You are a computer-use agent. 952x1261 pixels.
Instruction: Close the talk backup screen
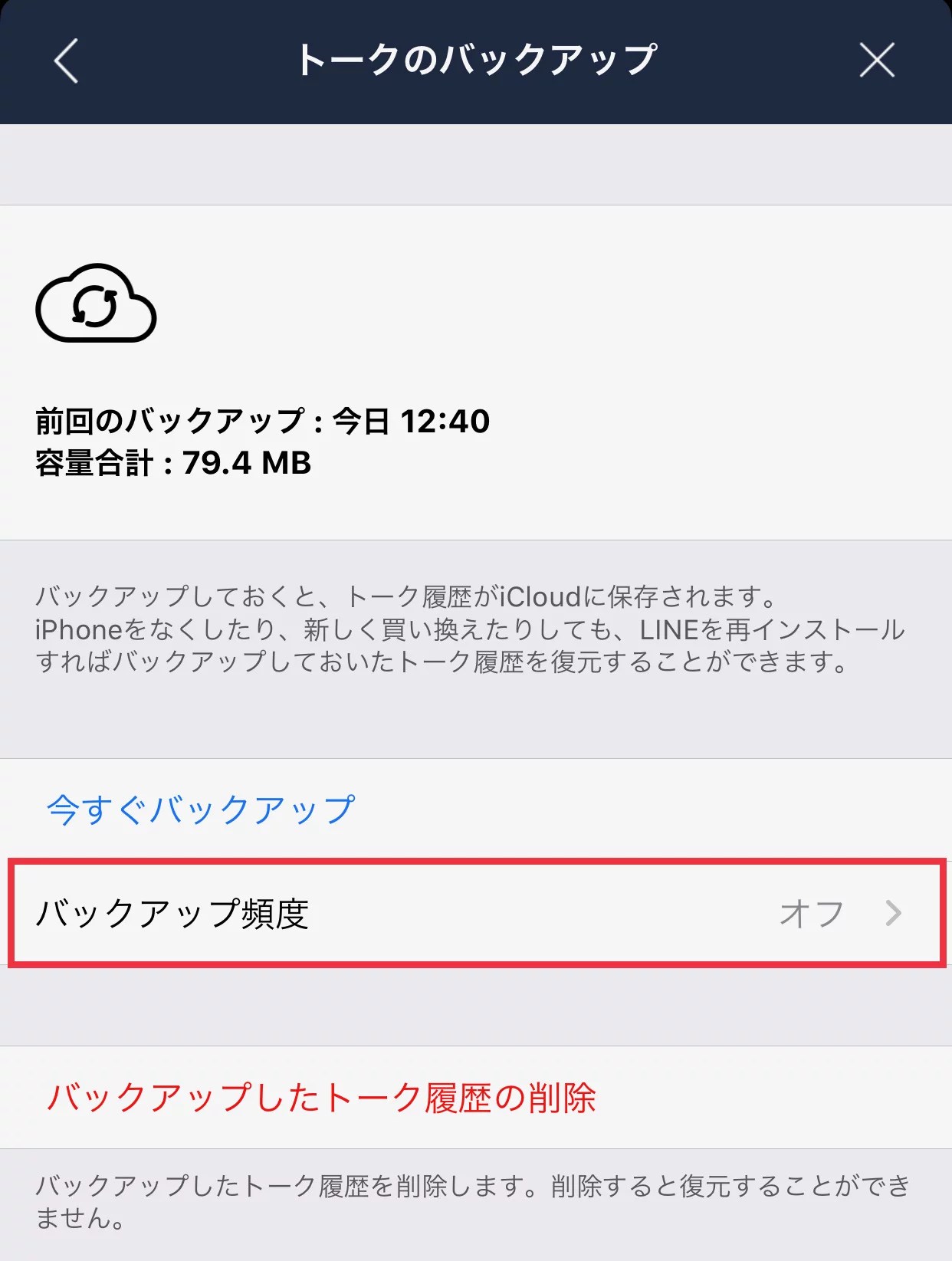(x=877, y=61)
